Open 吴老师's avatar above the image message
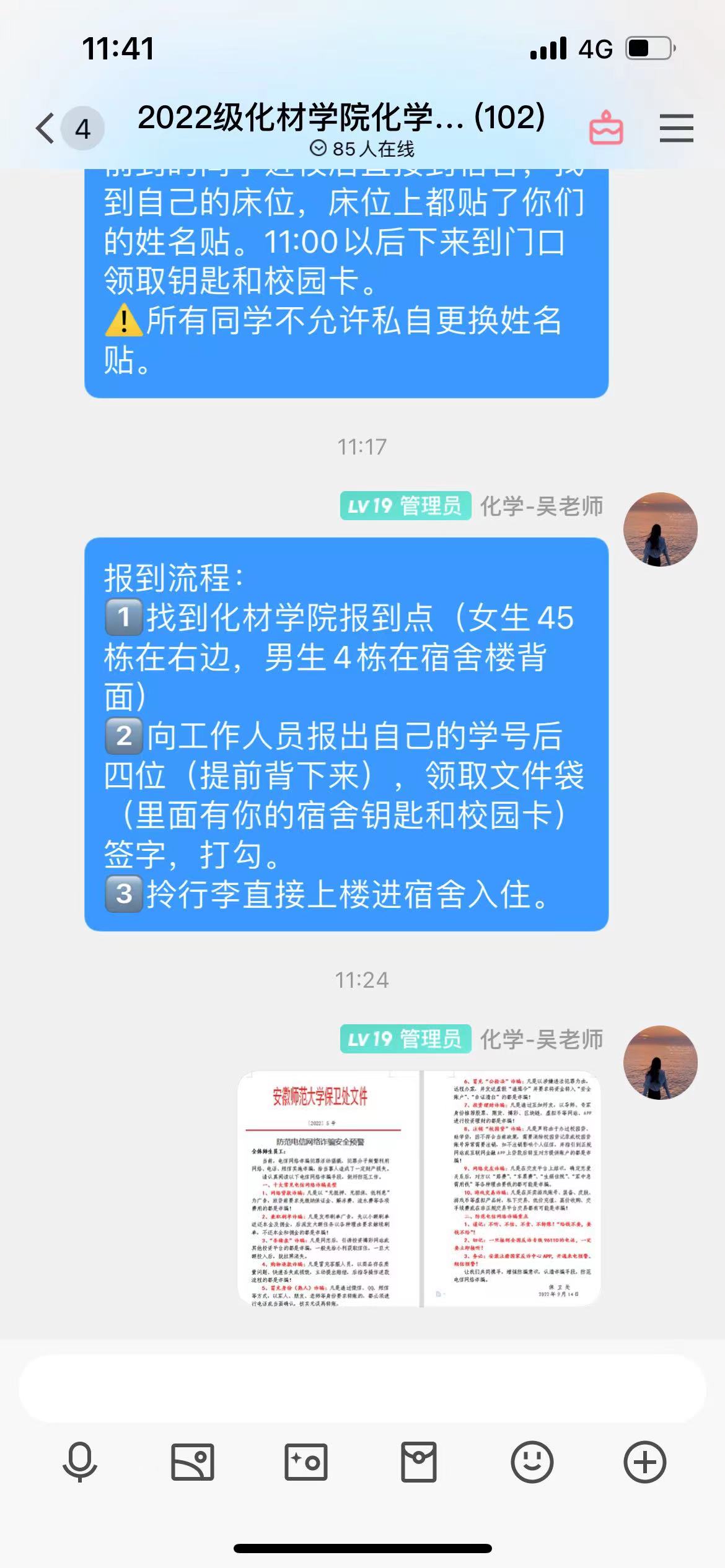The height and width of the screenshot is (1568, 725). (660, 1062)
